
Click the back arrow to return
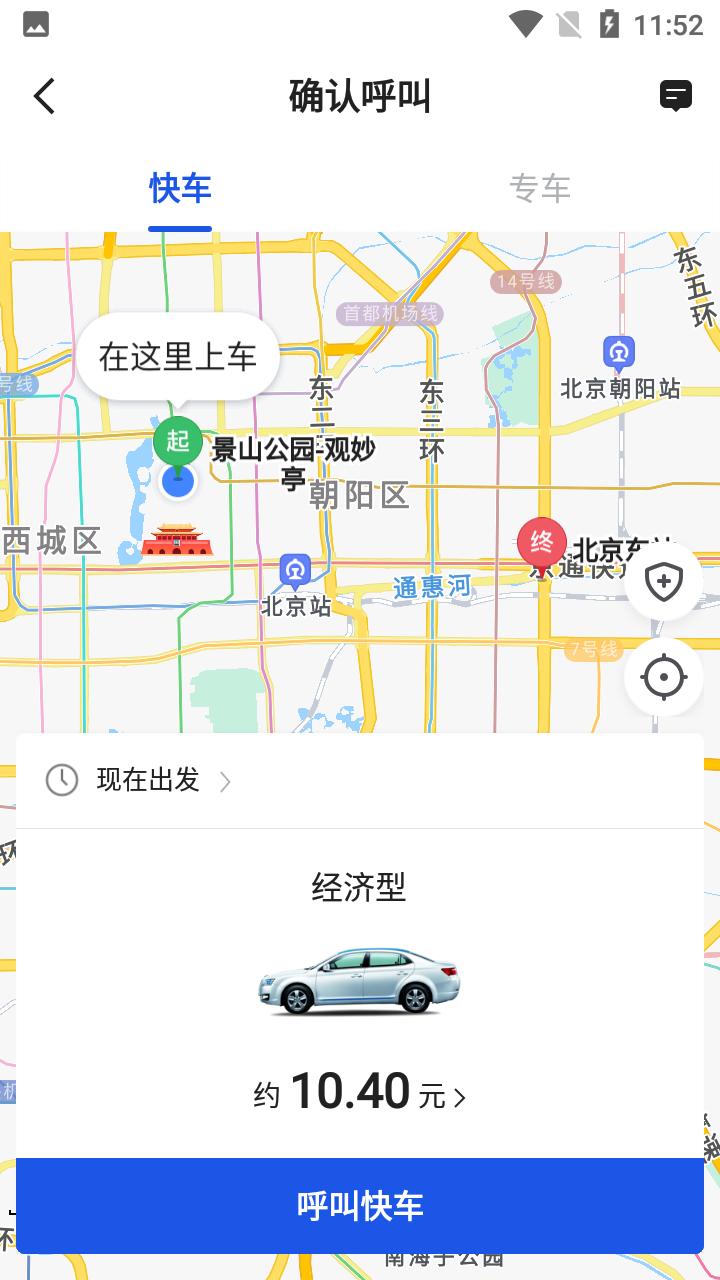(43, 96)
